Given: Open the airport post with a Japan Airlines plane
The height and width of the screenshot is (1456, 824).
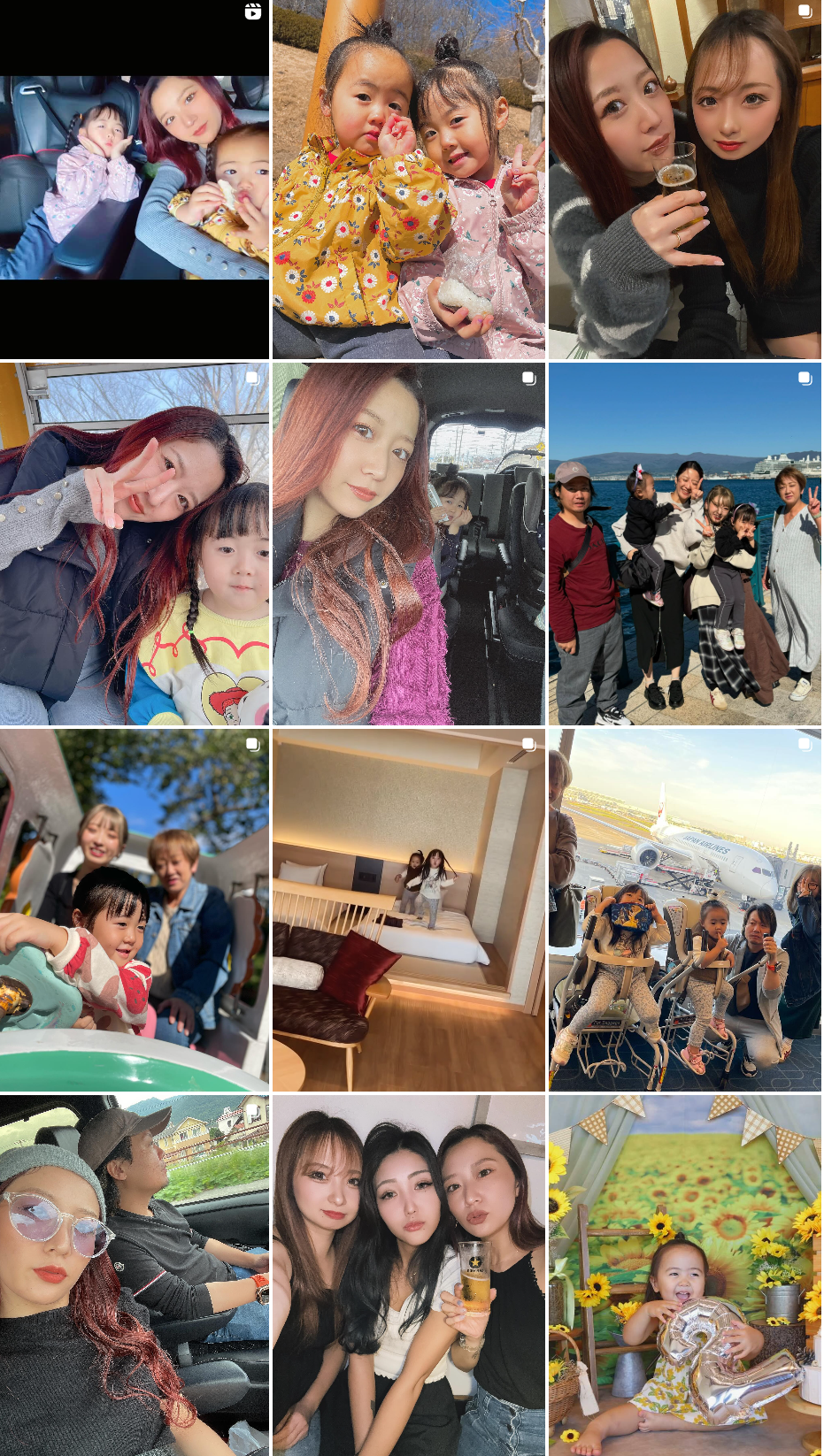Looking at the screenshot, I should 684,909.
